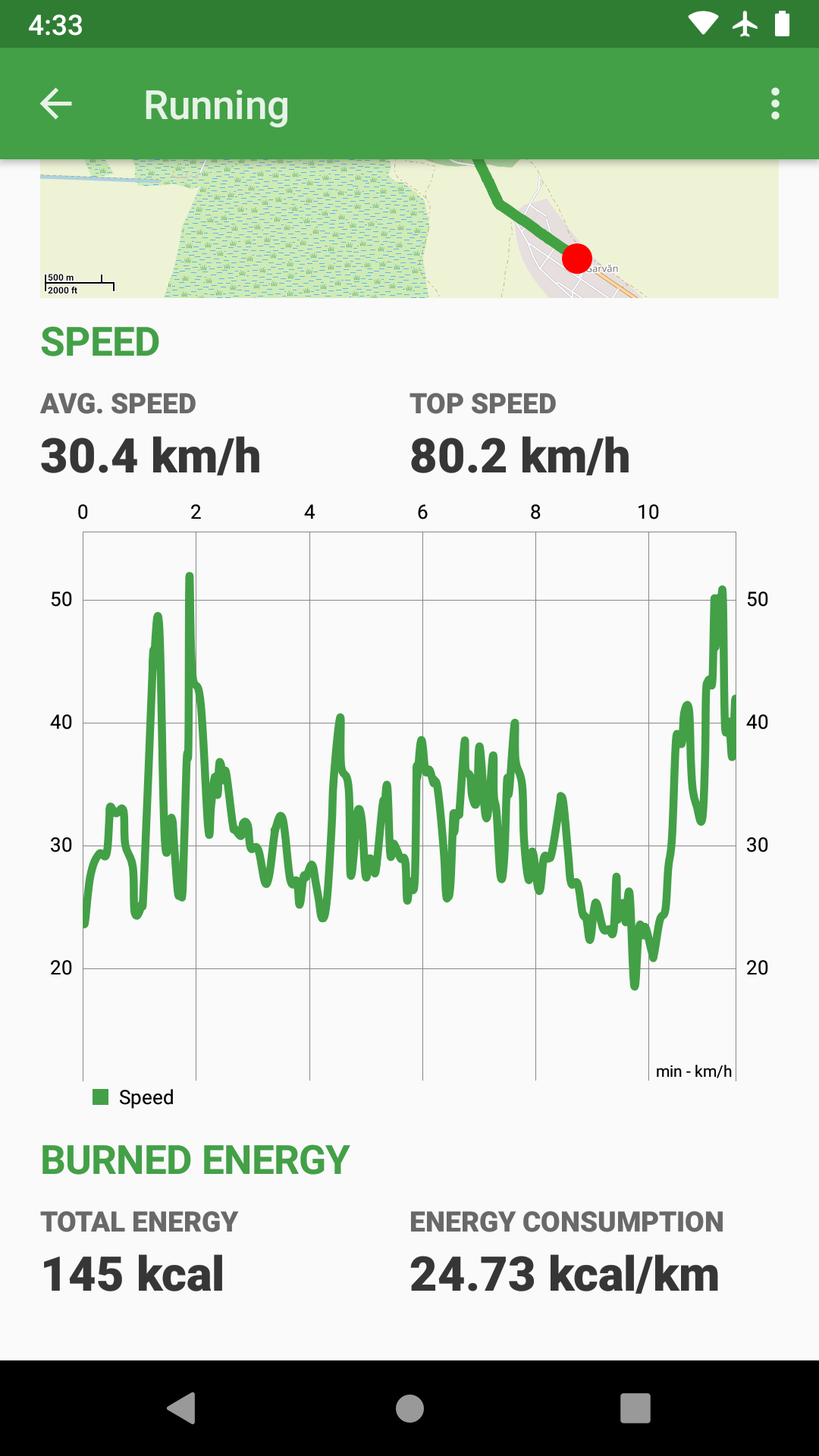This screenshot has height=1456, width=819.
Task: Open the recent apps view
Action: tap(635, 1408)
